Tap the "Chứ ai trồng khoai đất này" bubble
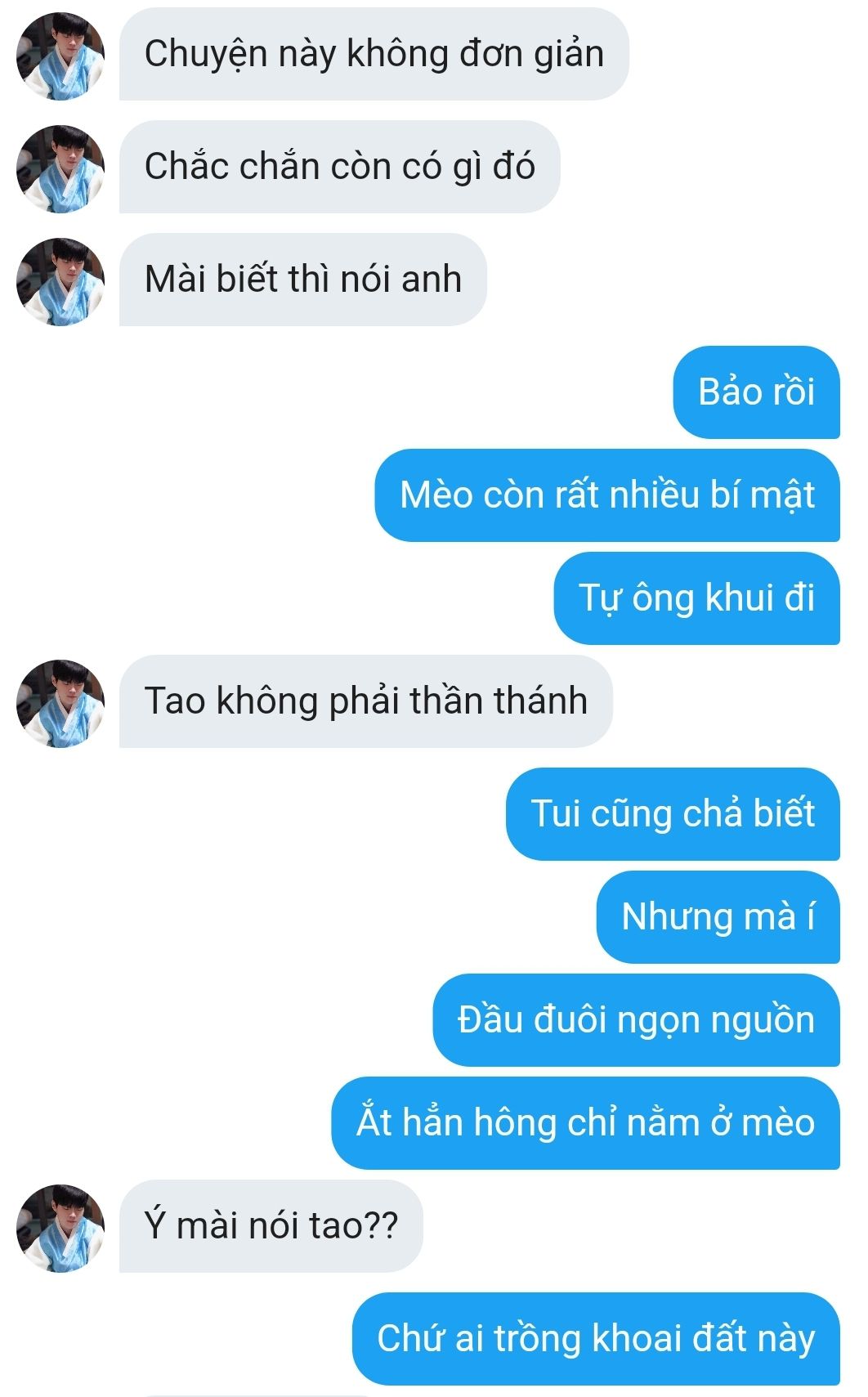Viewport: 868px width, 1397px height. 596,1339
